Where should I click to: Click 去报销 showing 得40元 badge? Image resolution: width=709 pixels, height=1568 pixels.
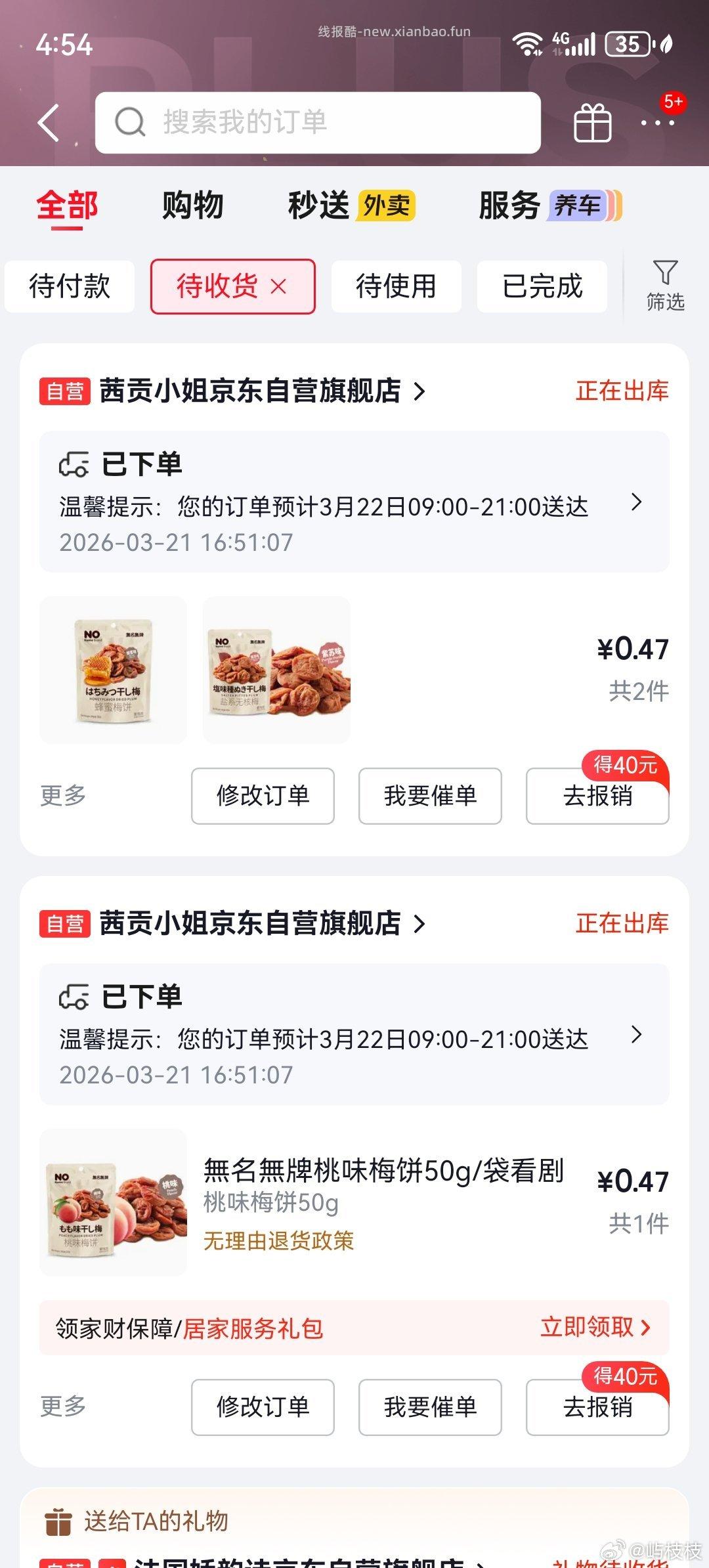[597, 796]
